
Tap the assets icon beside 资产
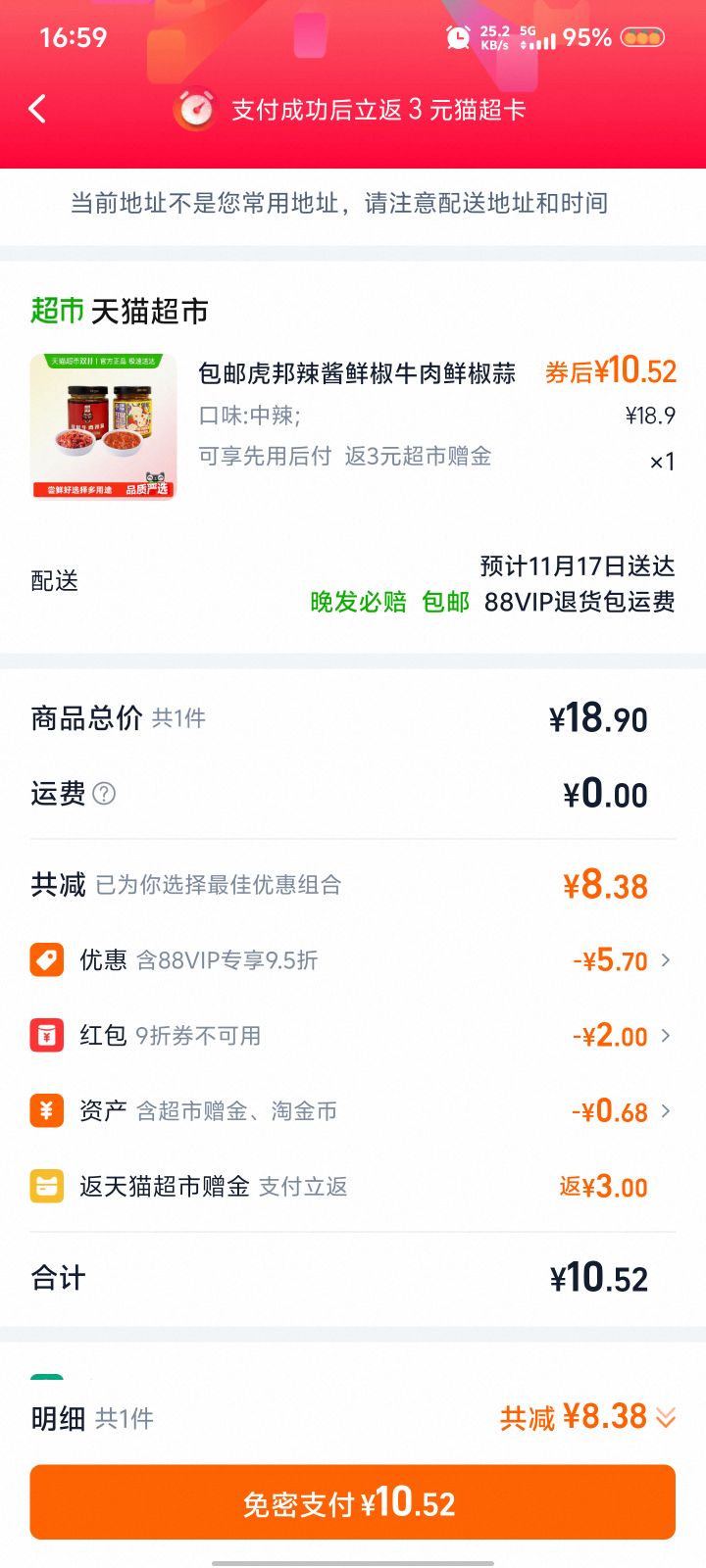click(46, 1110)
